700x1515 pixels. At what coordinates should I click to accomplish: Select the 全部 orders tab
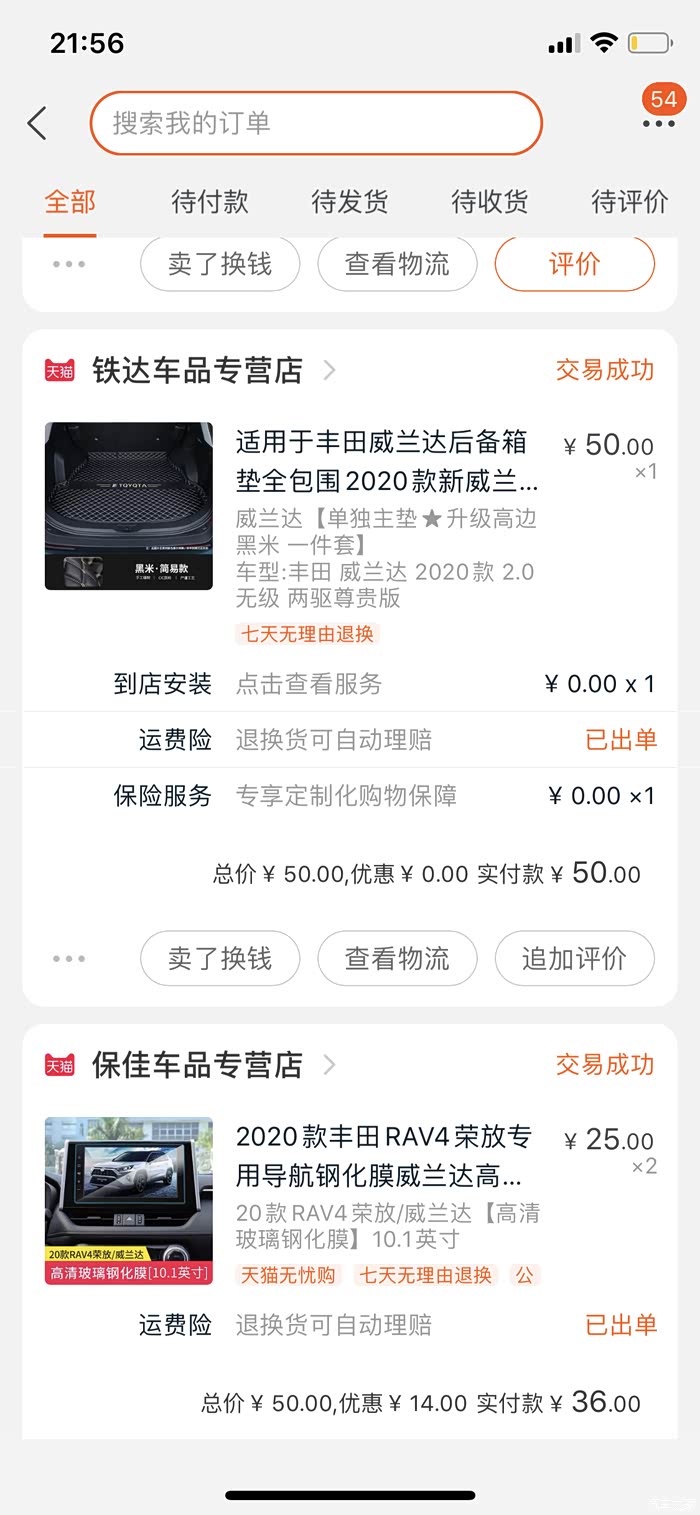(70, 202)
